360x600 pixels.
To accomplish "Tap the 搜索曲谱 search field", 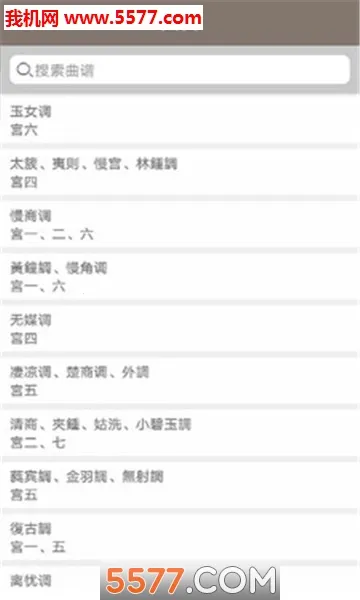I will coord(180,70).
